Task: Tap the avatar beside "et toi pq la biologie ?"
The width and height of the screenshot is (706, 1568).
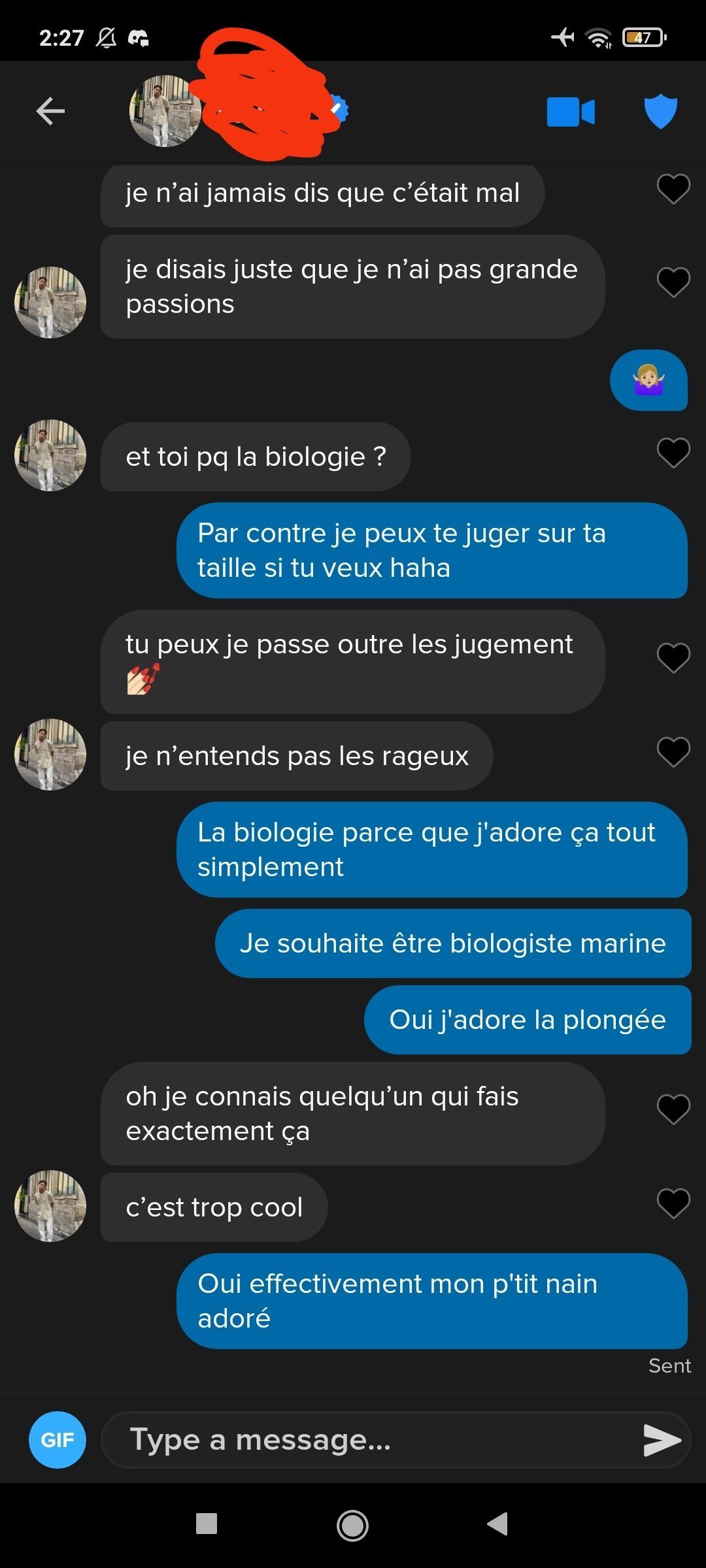Action: (x=50, y=455)
